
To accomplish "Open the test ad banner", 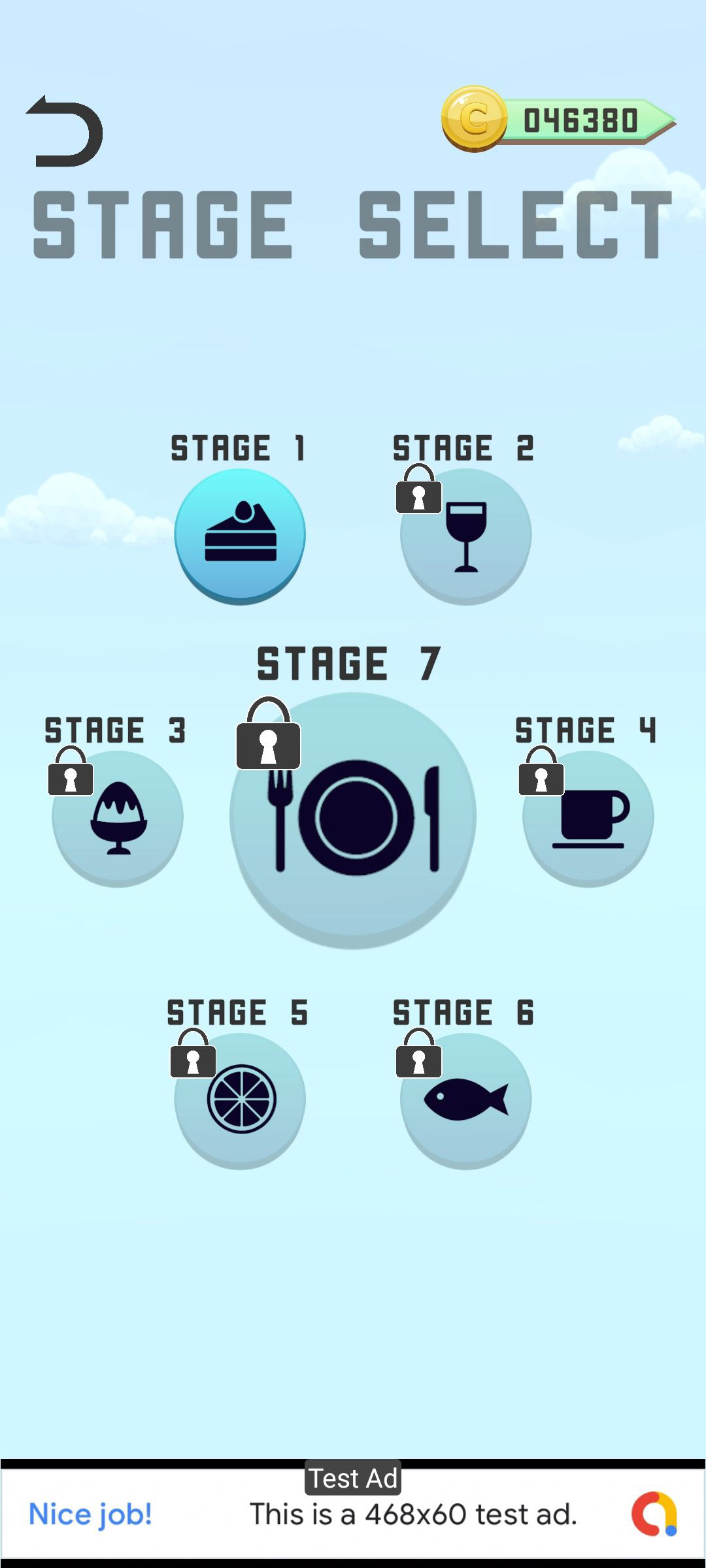I will tap(353, 1513).
